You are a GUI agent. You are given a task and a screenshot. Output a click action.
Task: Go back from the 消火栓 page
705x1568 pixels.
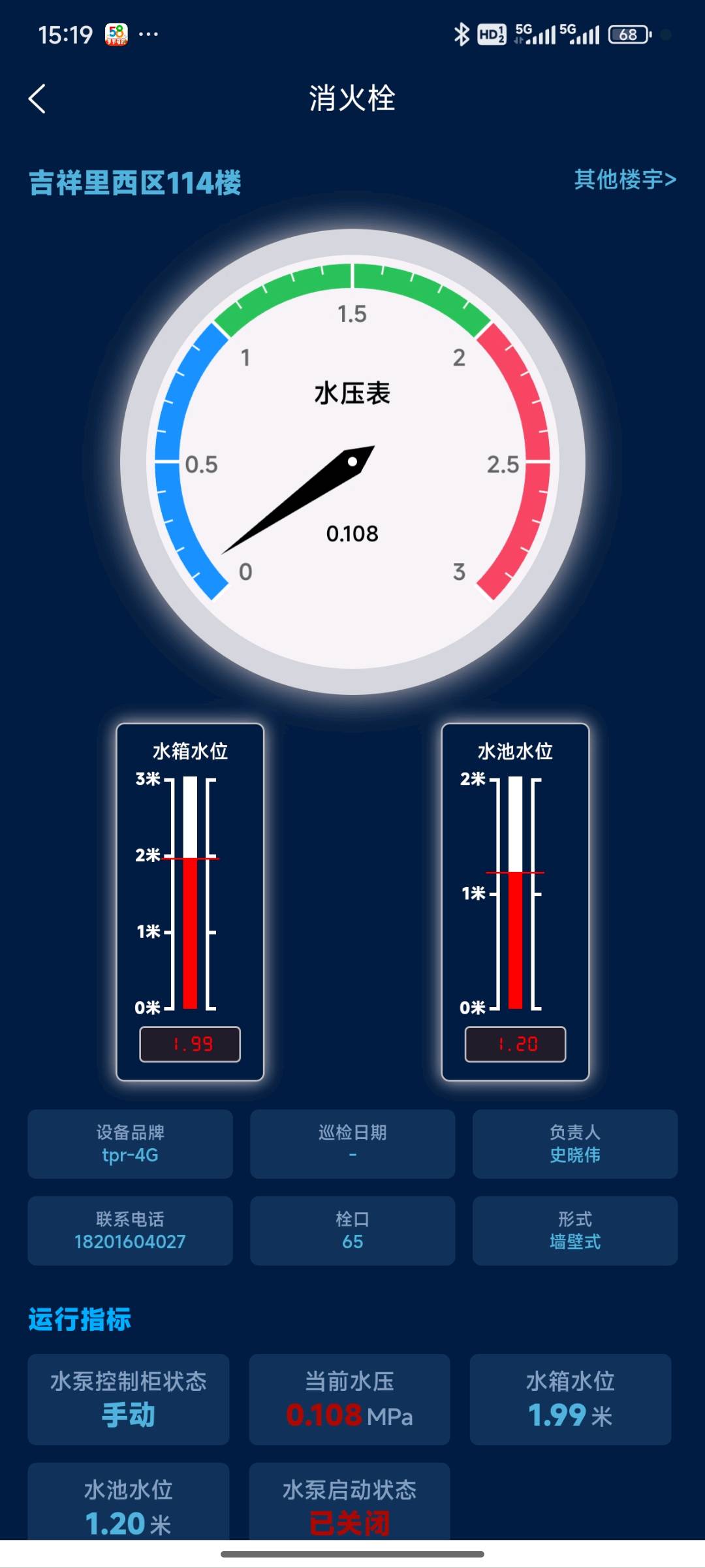(x=38, y=99)
